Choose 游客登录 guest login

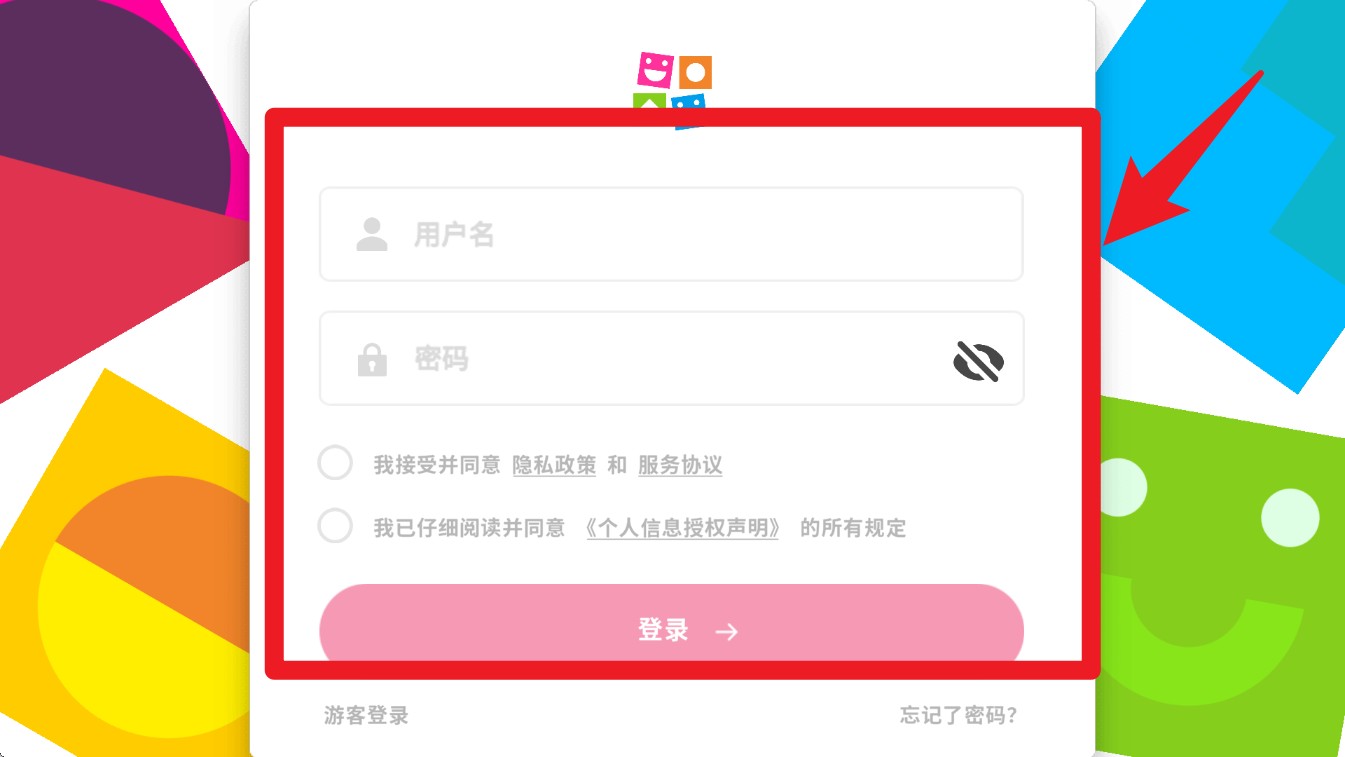(366, 716)
